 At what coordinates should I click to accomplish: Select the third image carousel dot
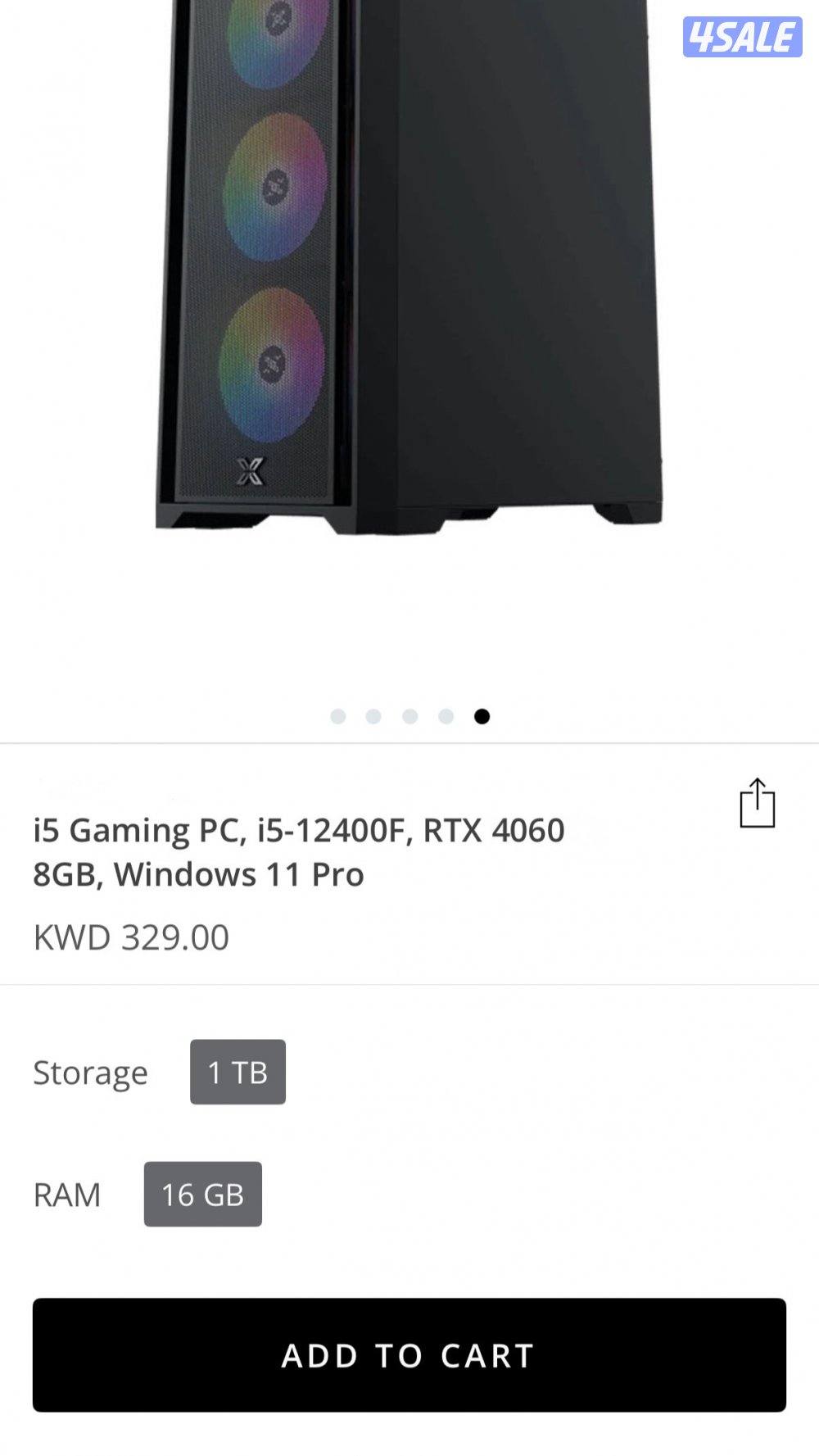pyautogui.click(x=409, y=716)
